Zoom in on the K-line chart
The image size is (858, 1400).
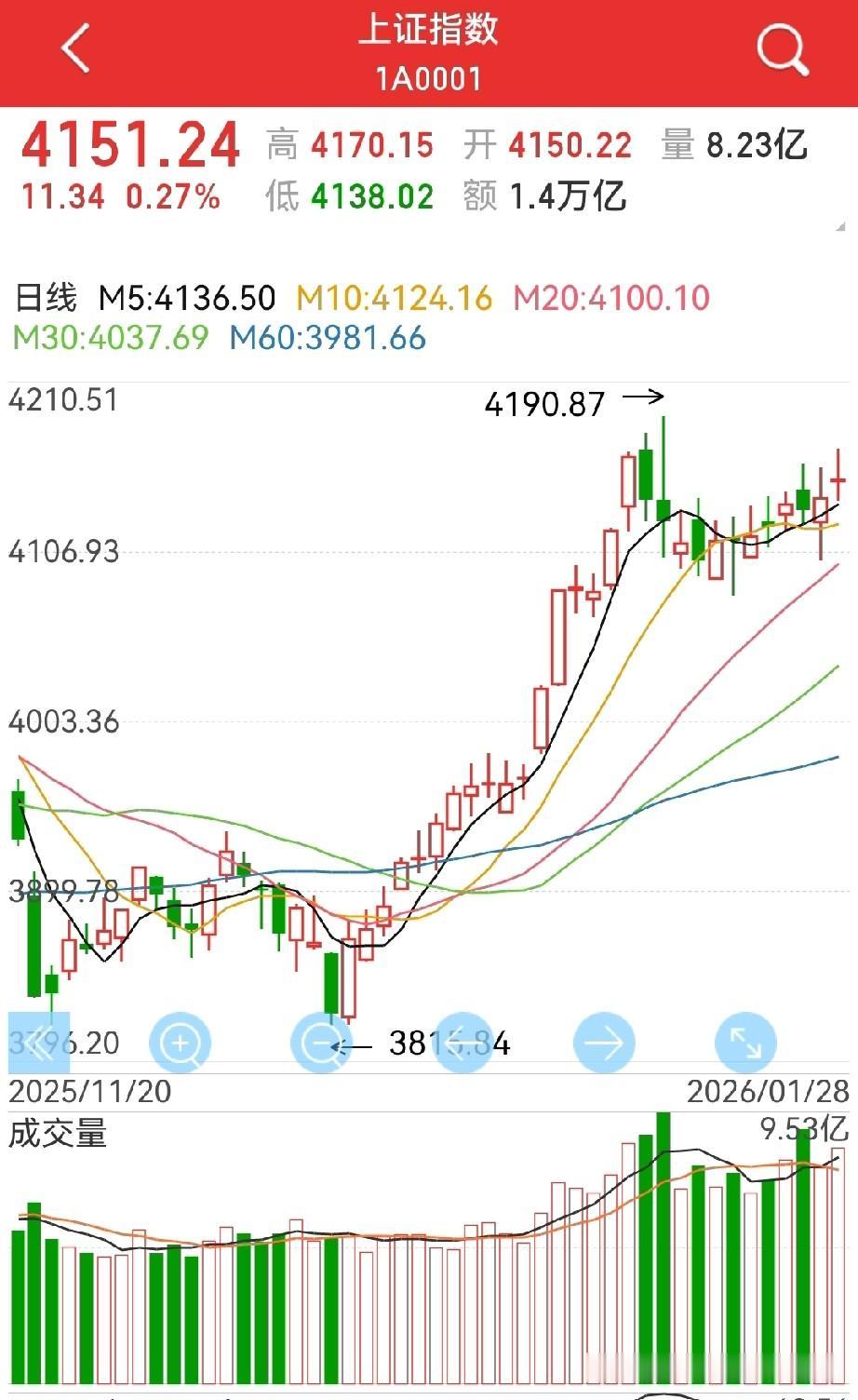point(181,1043)
